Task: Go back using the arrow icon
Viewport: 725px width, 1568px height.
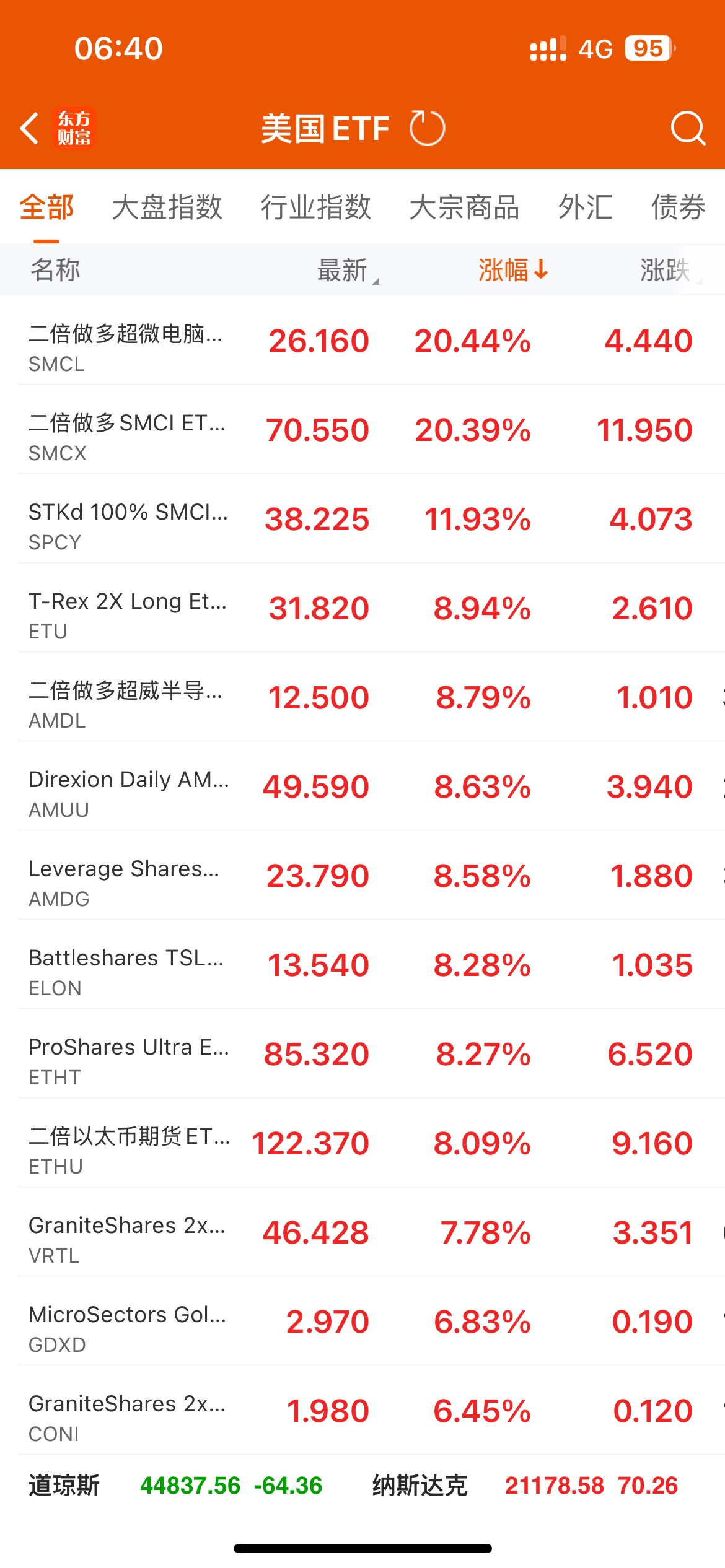Action: [x=29, y=129]
